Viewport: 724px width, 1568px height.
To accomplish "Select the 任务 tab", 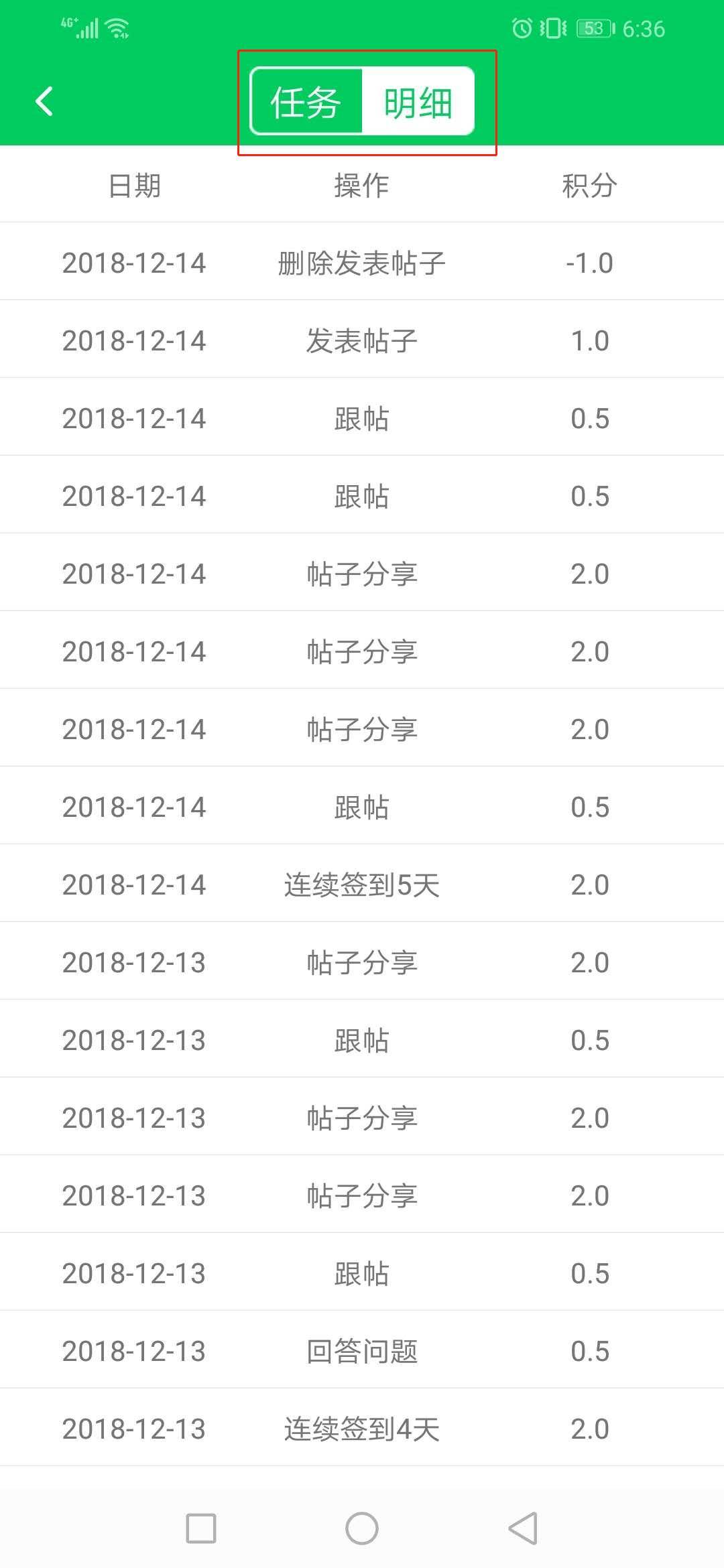I will click(x=305, y=101).
